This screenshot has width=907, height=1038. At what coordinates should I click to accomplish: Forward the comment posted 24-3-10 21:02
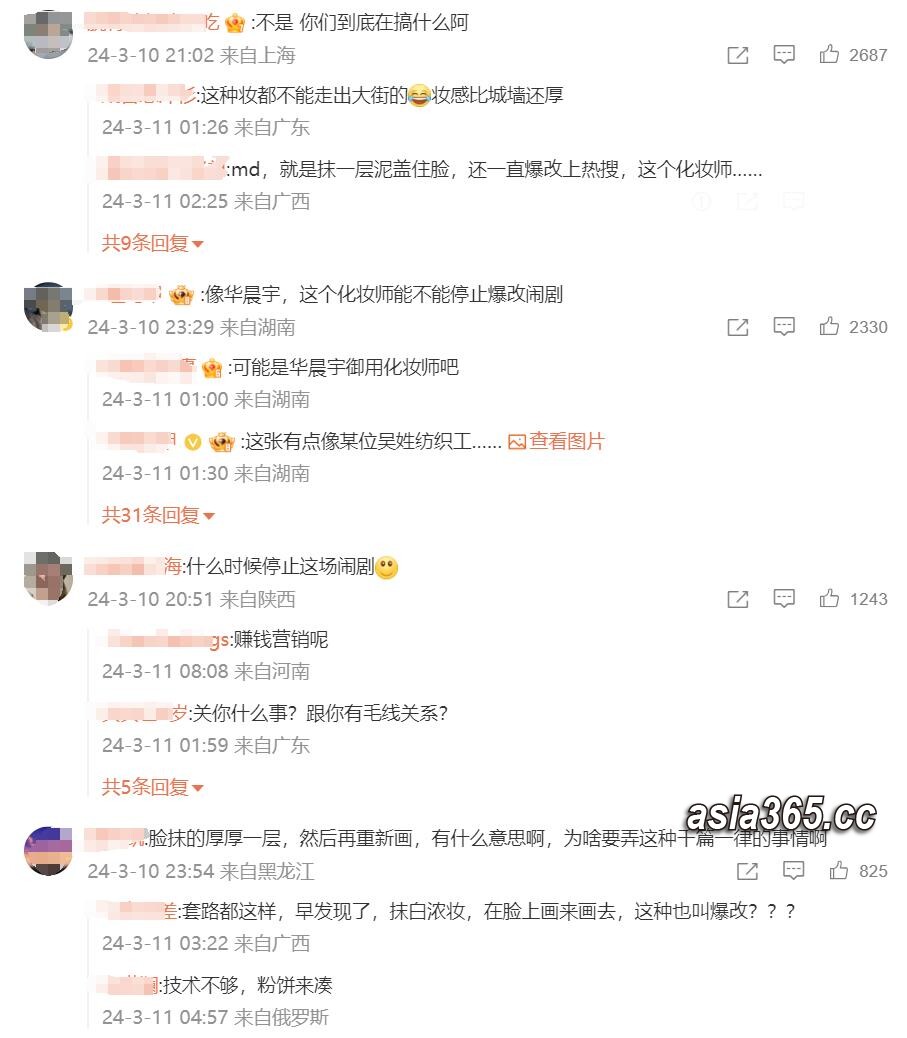738,55
